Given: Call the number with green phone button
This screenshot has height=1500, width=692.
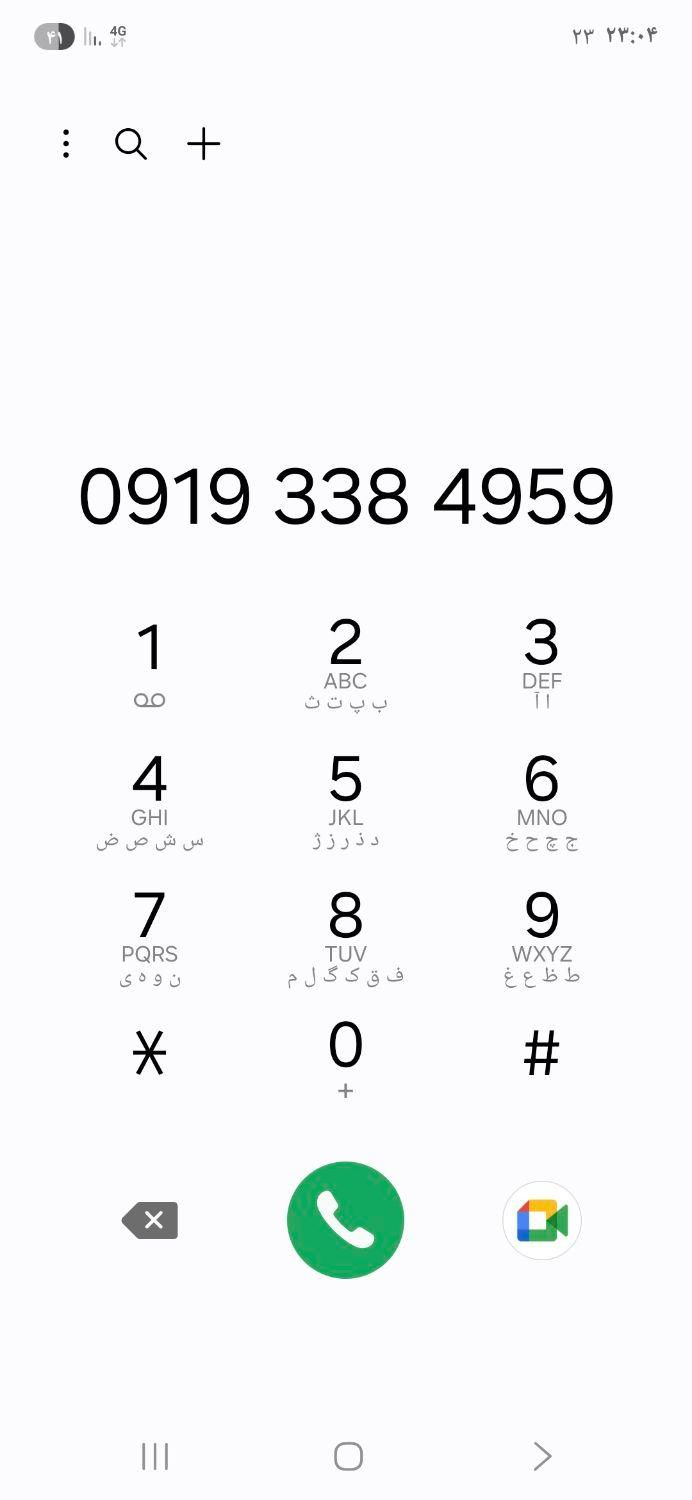Looking at the screenshot, I should (345, 1220).
